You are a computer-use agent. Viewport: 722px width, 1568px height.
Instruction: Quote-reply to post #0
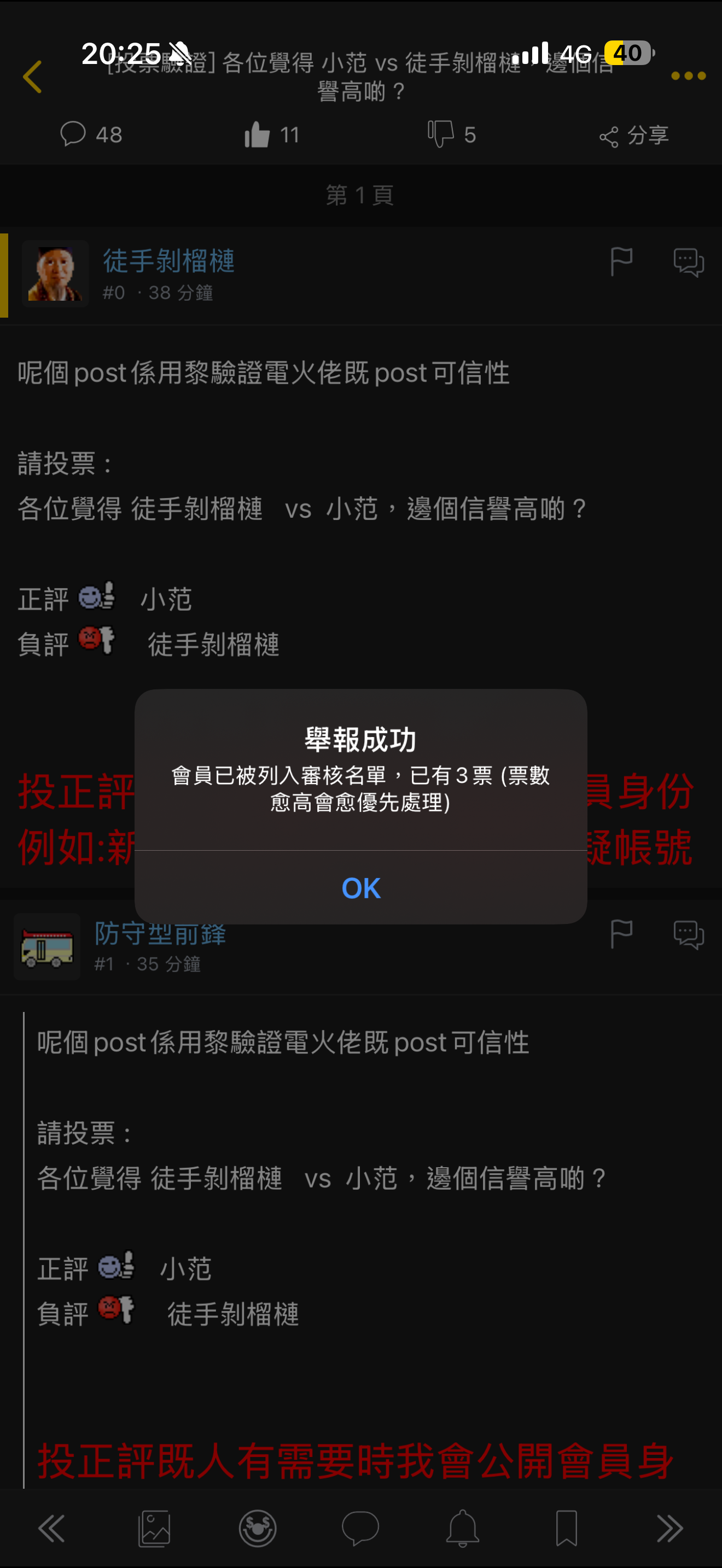coord(689,262)
